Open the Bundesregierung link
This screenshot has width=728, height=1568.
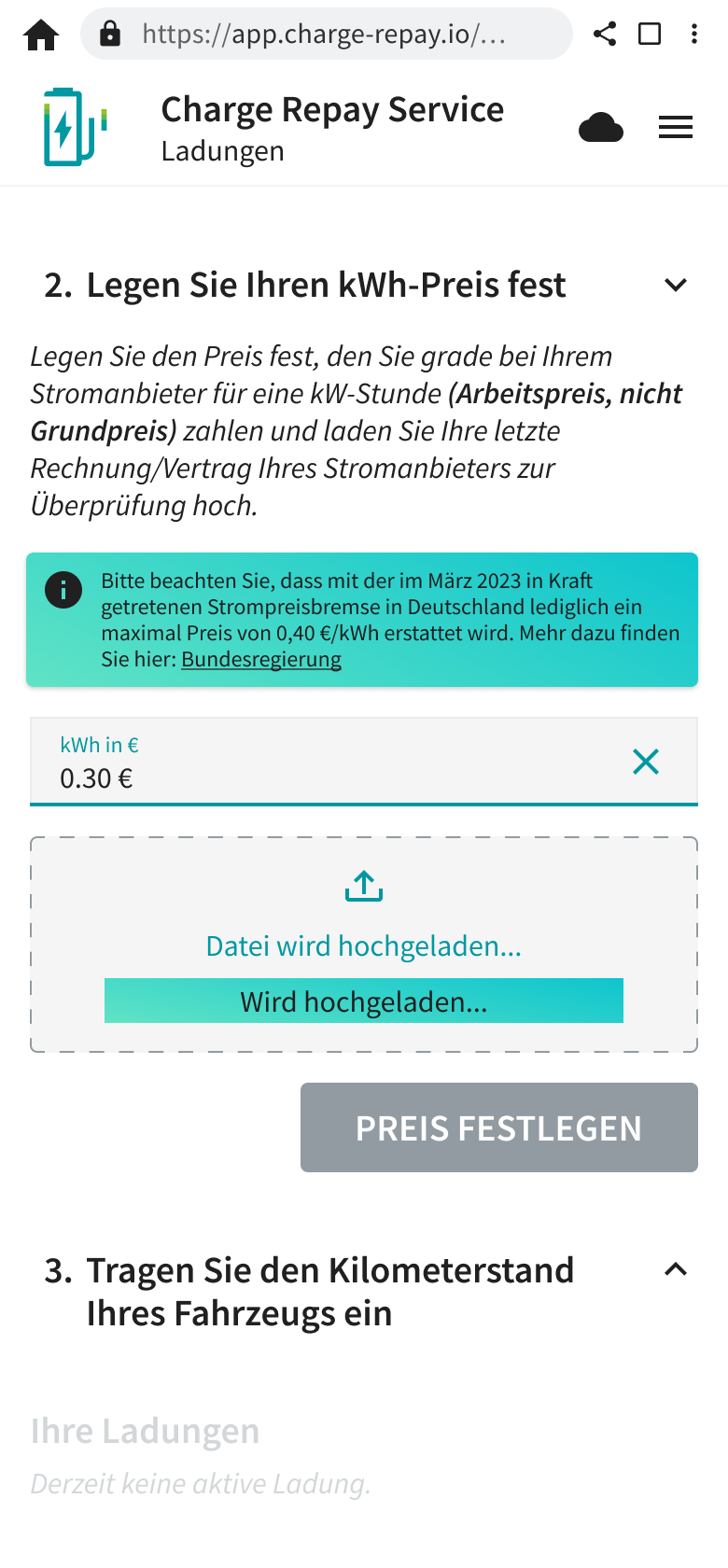coord(261,659)
